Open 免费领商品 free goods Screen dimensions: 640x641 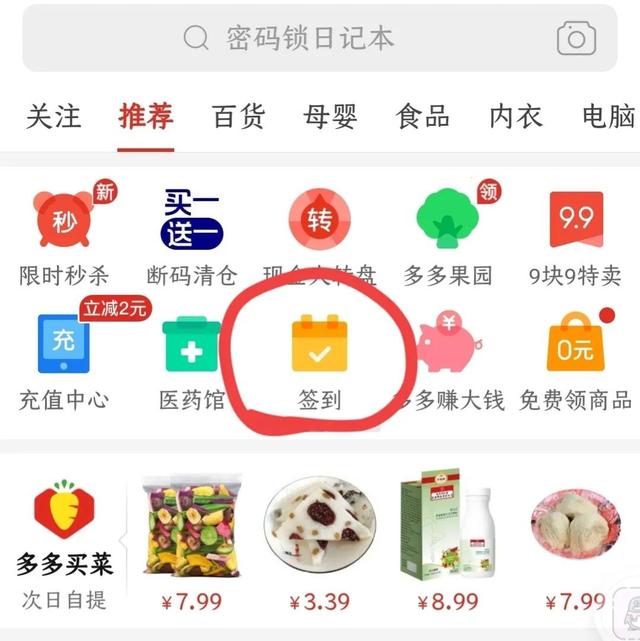point(576,360)
